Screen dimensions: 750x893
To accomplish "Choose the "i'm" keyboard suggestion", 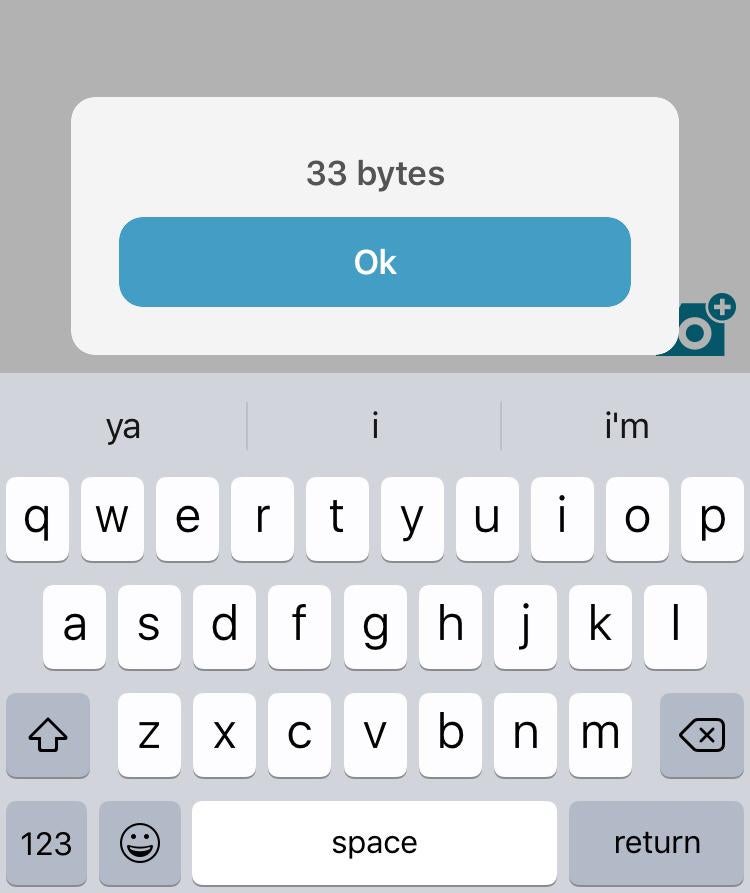I will point(627,426).
